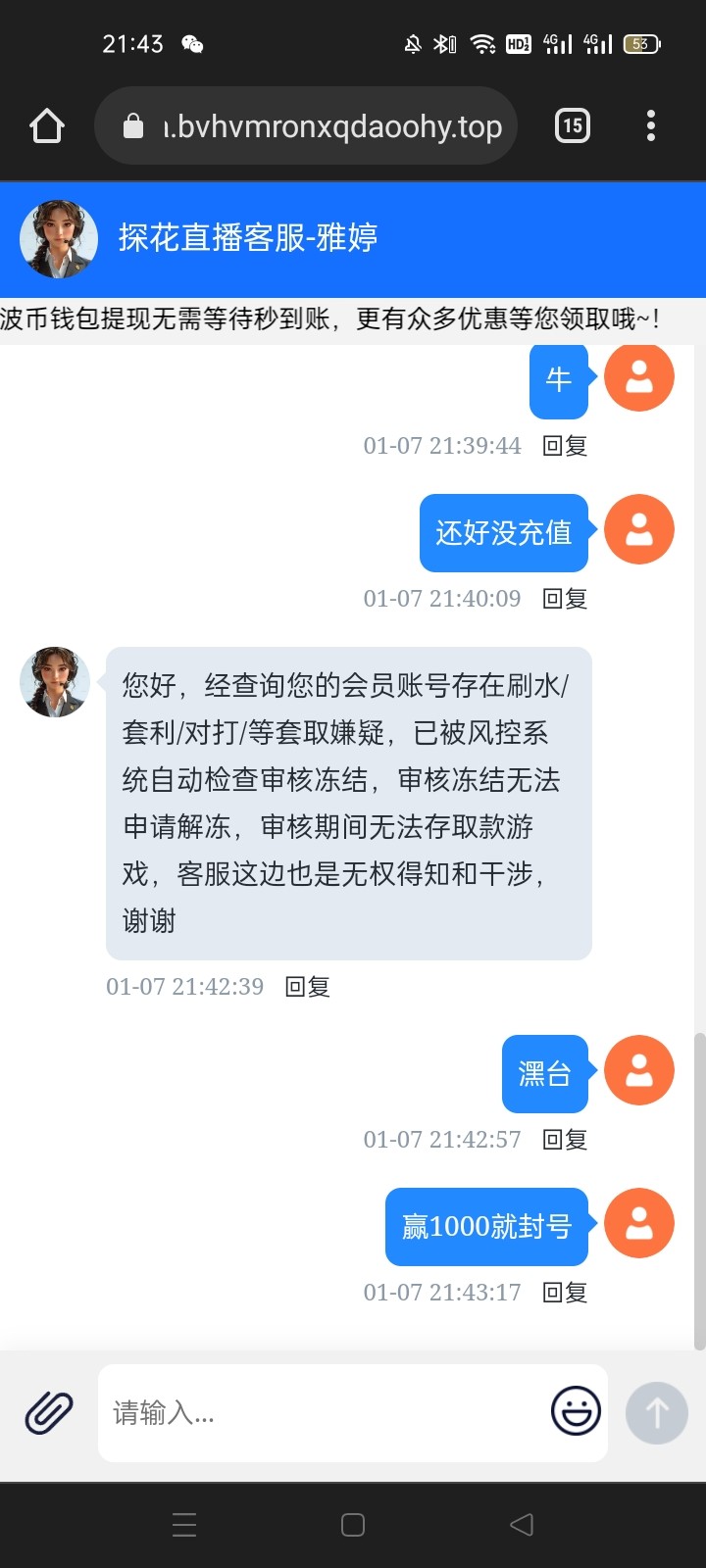
Task: Open the tab switcher showing 15 tabs
Action: (573, 126)
